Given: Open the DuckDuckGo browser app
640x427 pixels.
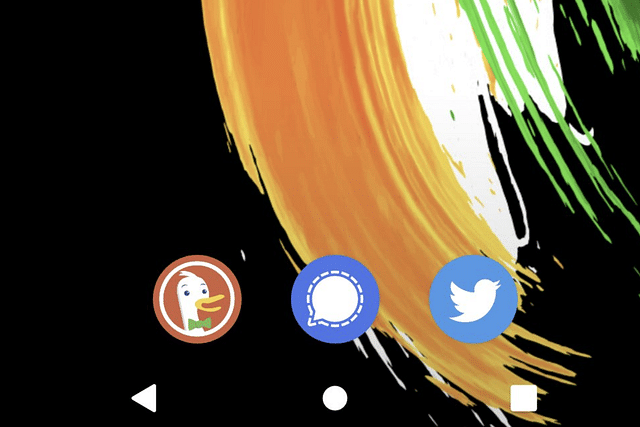Looking at the screenshot, I should pyautogui.click(x=197, y=299).
